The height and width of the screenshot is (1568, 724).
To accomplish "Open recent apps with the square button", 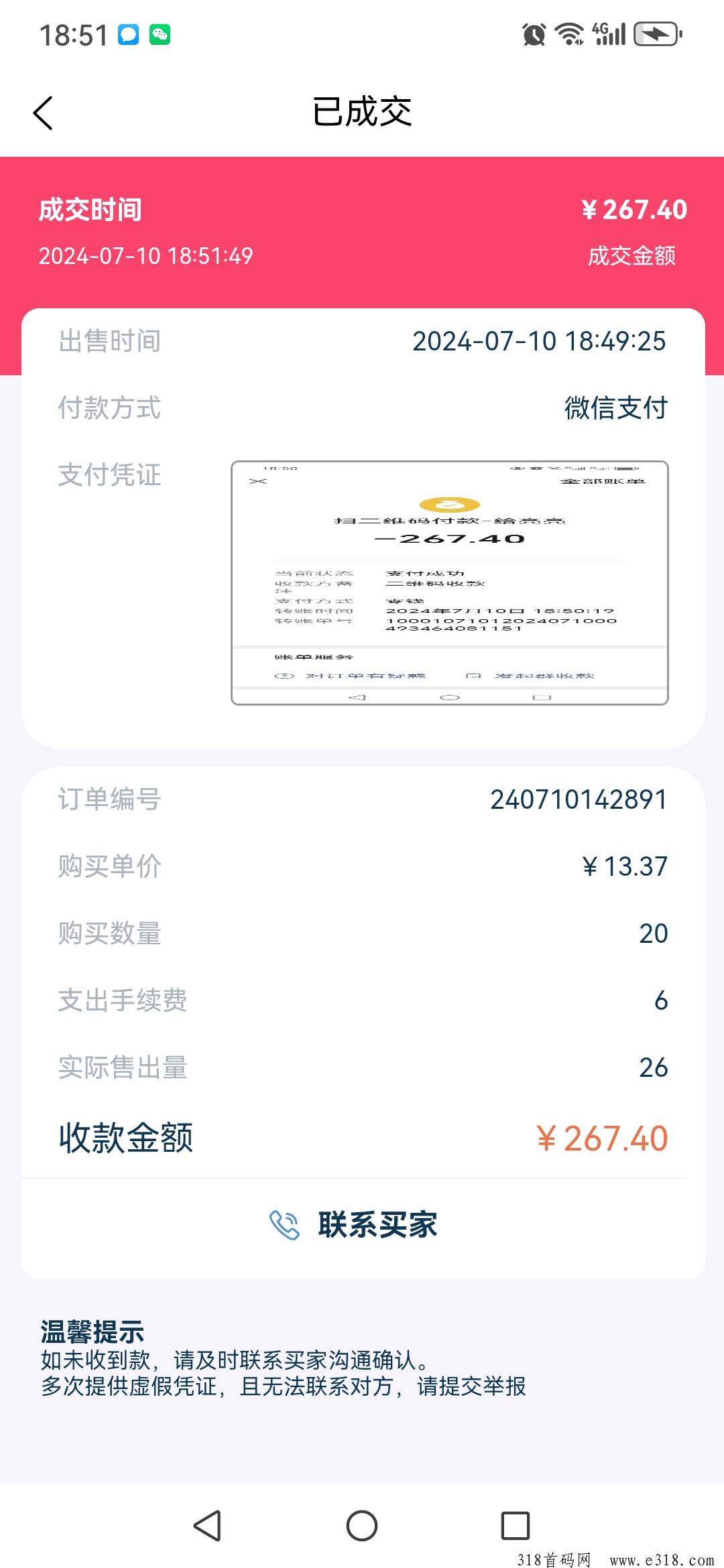I will pyautogui.click(x=516, y=1526).
